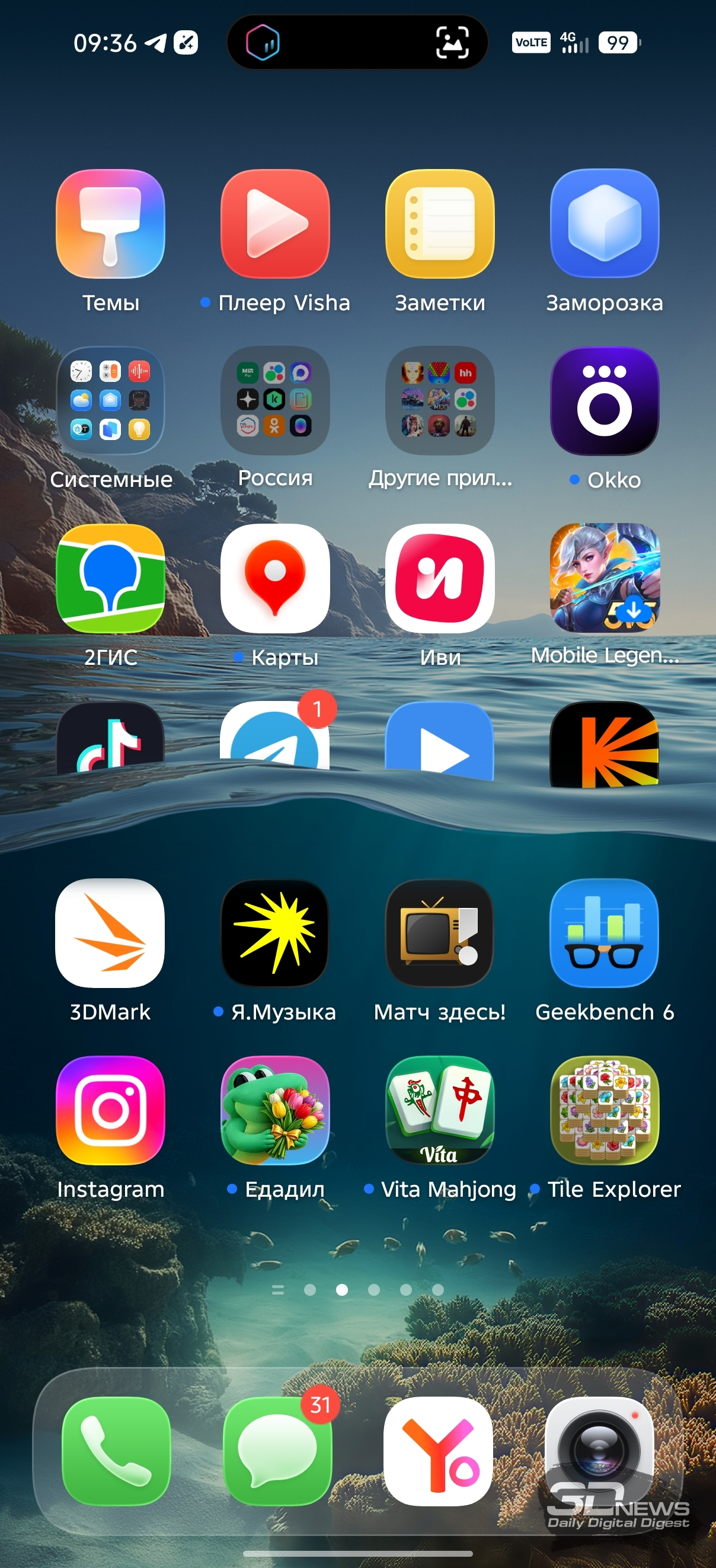Open Messages with 31 unread

[277, 1451]
